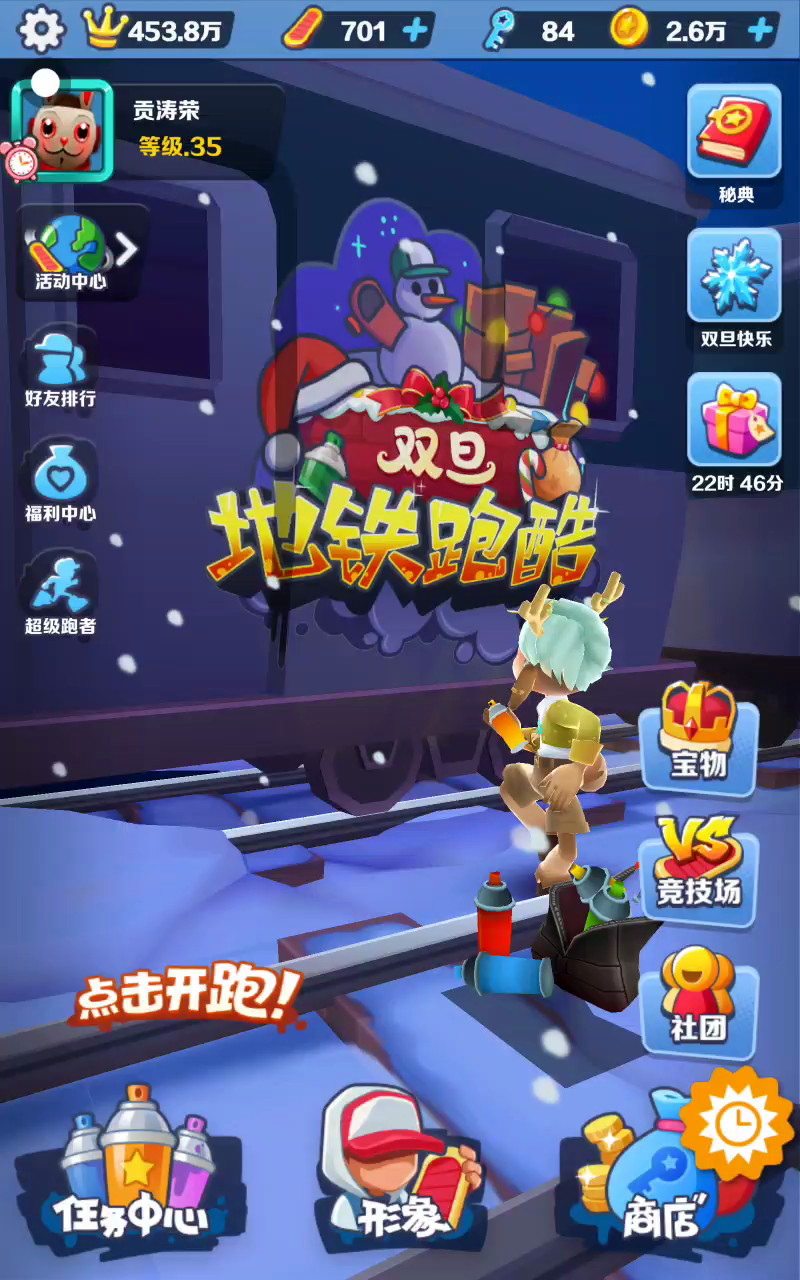Open the 形象 character page
The image size is (800, 1280).
click(400, 1172)
